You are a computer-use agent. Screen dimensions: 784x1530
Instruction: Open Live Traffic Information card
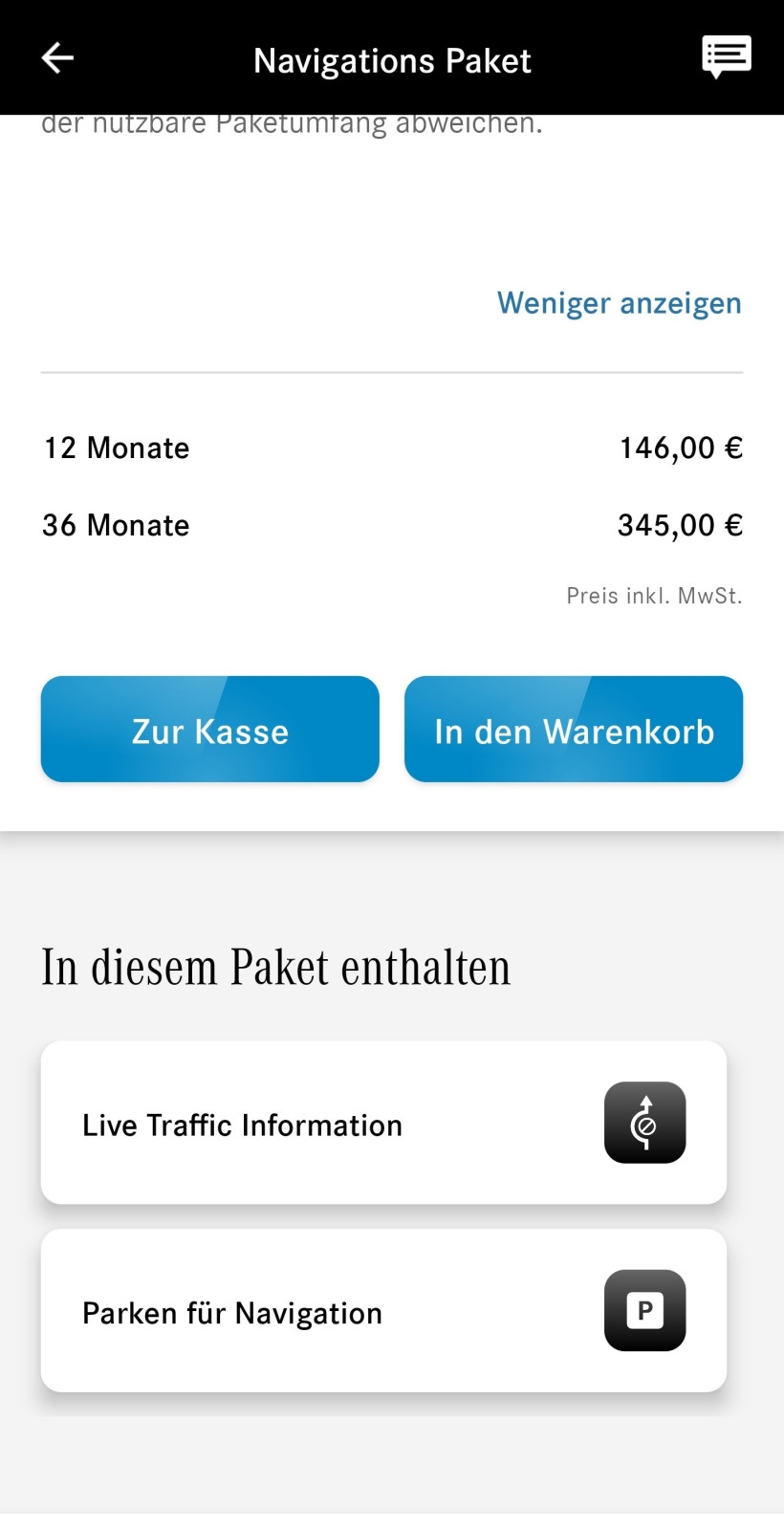pos(383,1123)
